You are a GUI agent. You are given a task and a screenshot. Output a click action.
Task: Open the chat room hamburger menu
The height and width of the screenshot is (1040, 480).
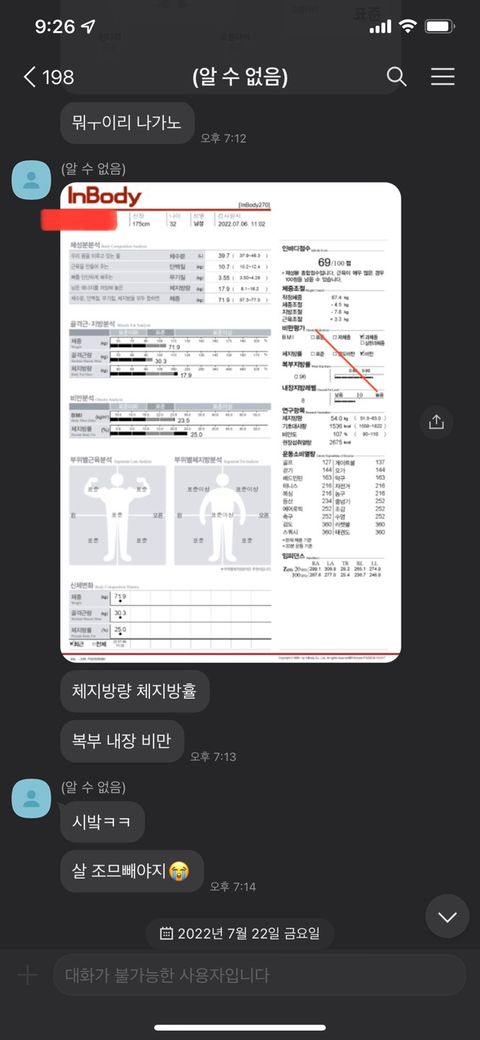coord(443,77)
